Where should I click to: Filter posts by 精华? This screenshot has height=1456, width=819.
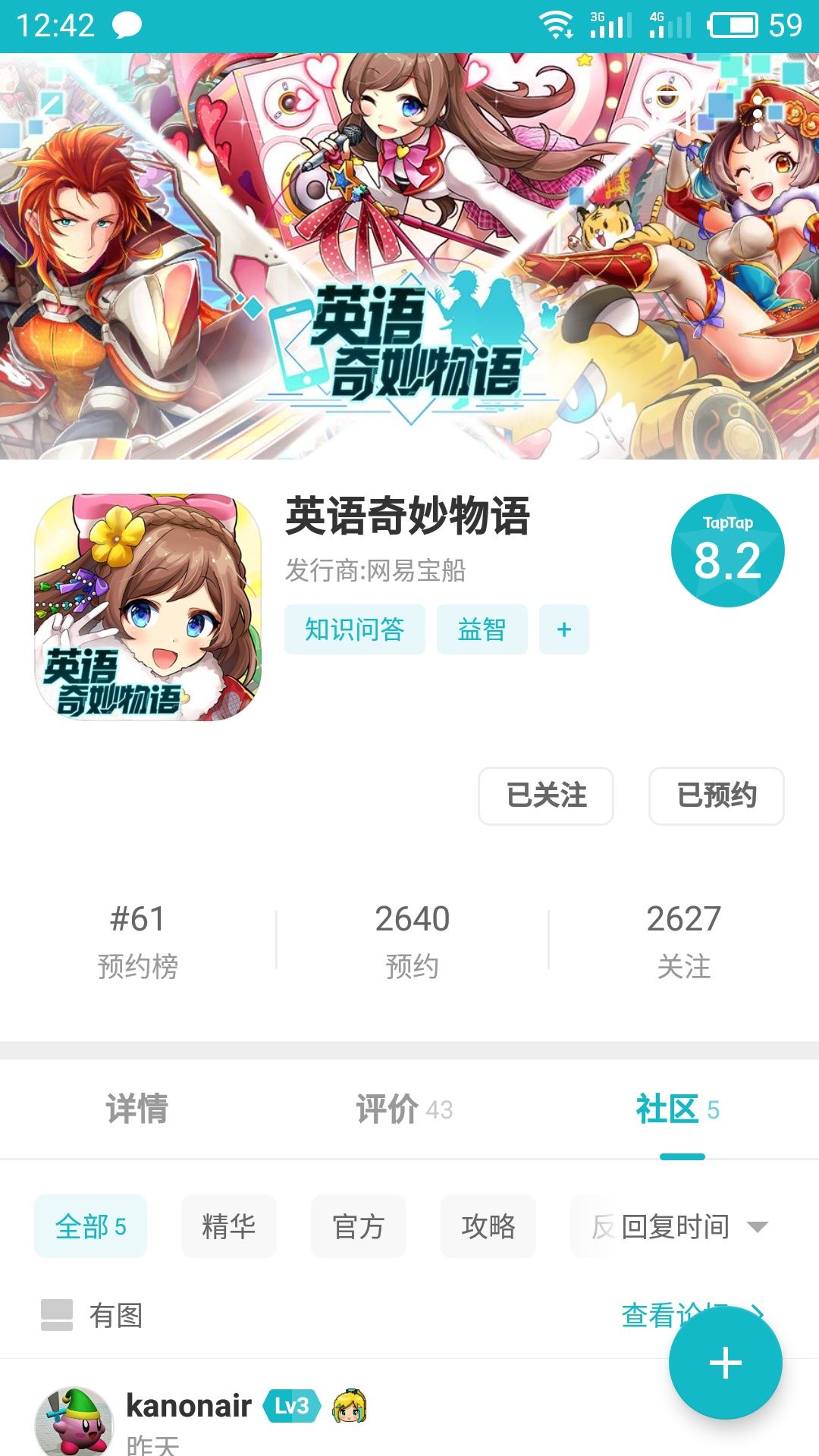tap(228, 1226)
